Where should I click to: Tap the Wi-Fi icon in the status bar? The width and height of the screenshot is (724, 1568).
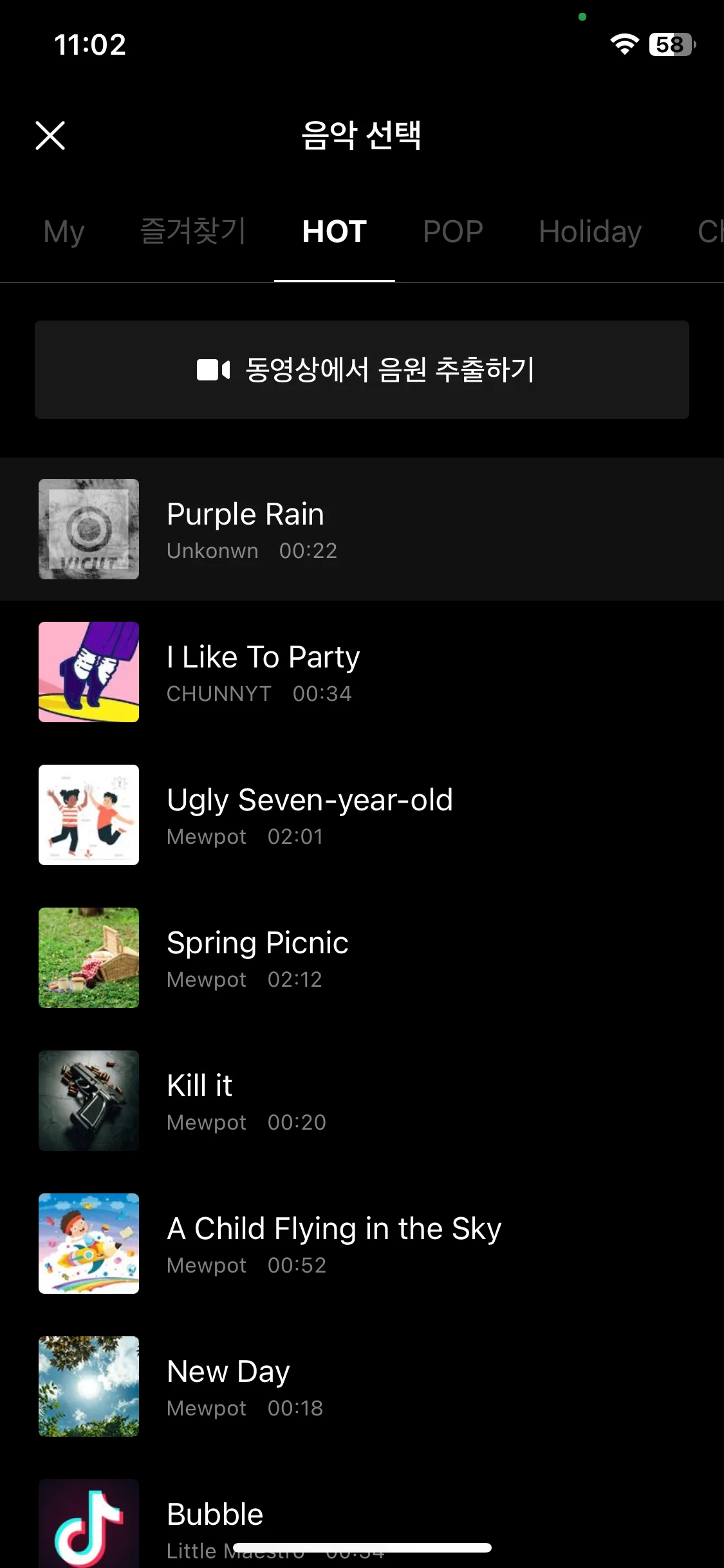tap(622, 44)
